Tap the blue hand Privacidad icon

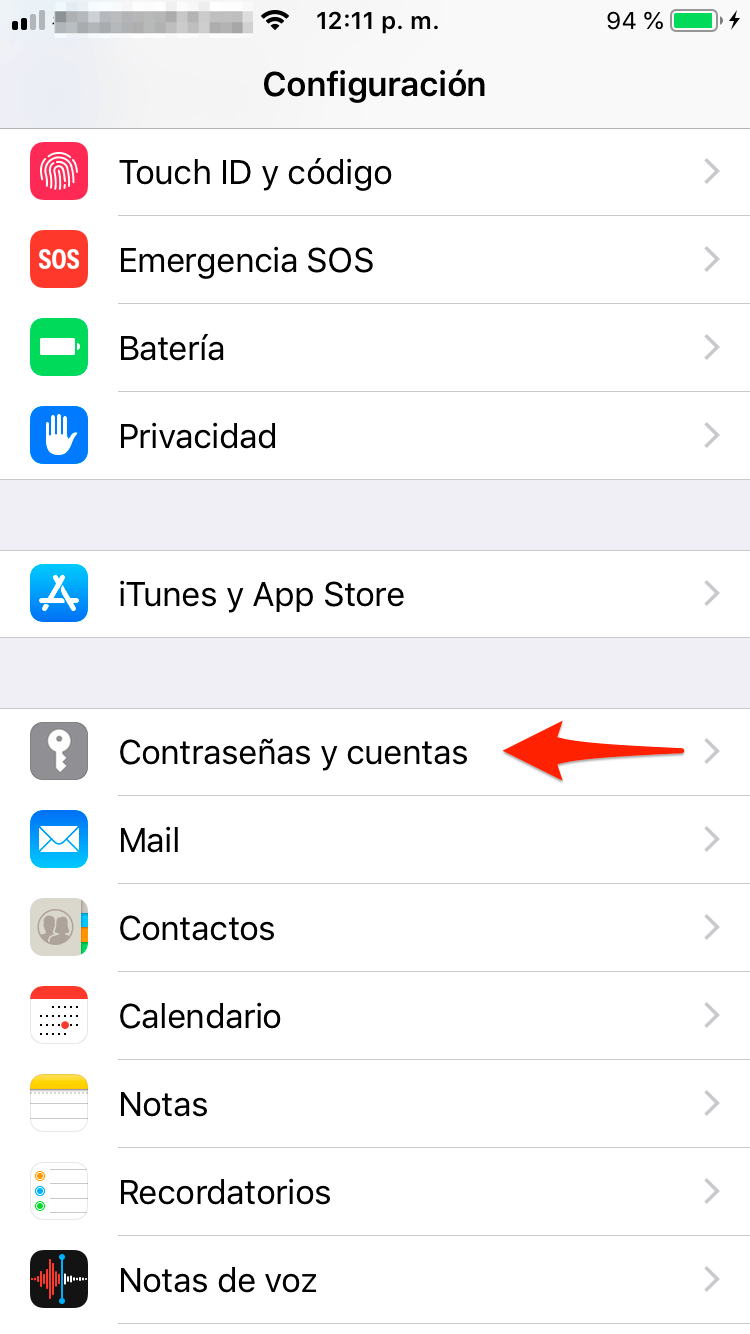58,435
